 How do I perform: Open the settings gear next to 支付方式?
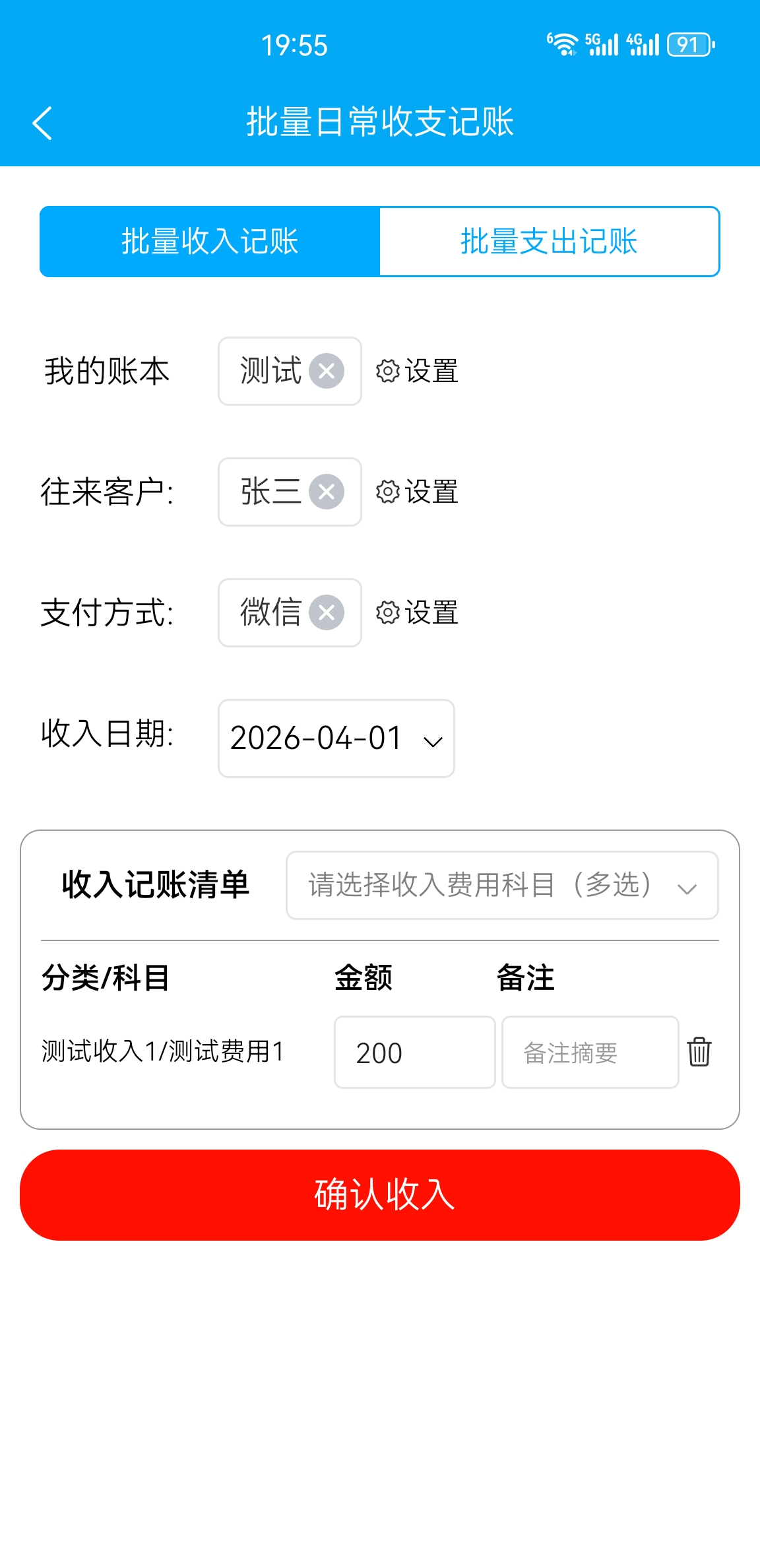[388, 613]
